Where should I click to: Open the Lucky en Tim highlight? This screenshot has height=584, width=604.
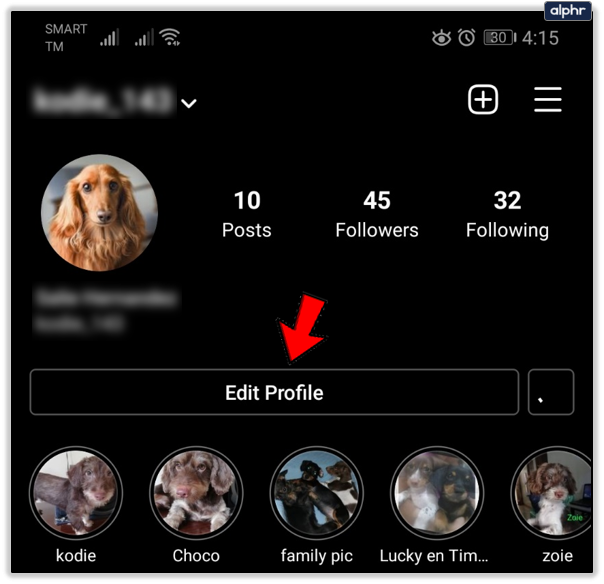pos(436,492)
